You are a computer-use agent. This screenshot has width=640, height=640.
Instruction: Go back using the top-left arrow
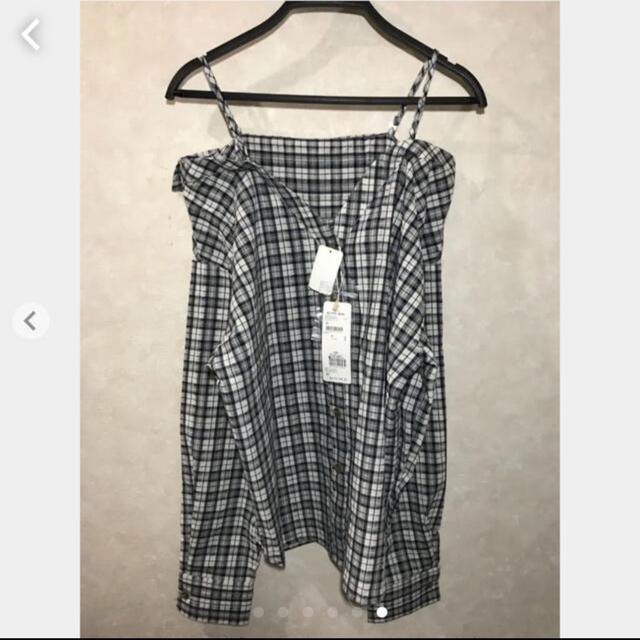tap(31, 36)
